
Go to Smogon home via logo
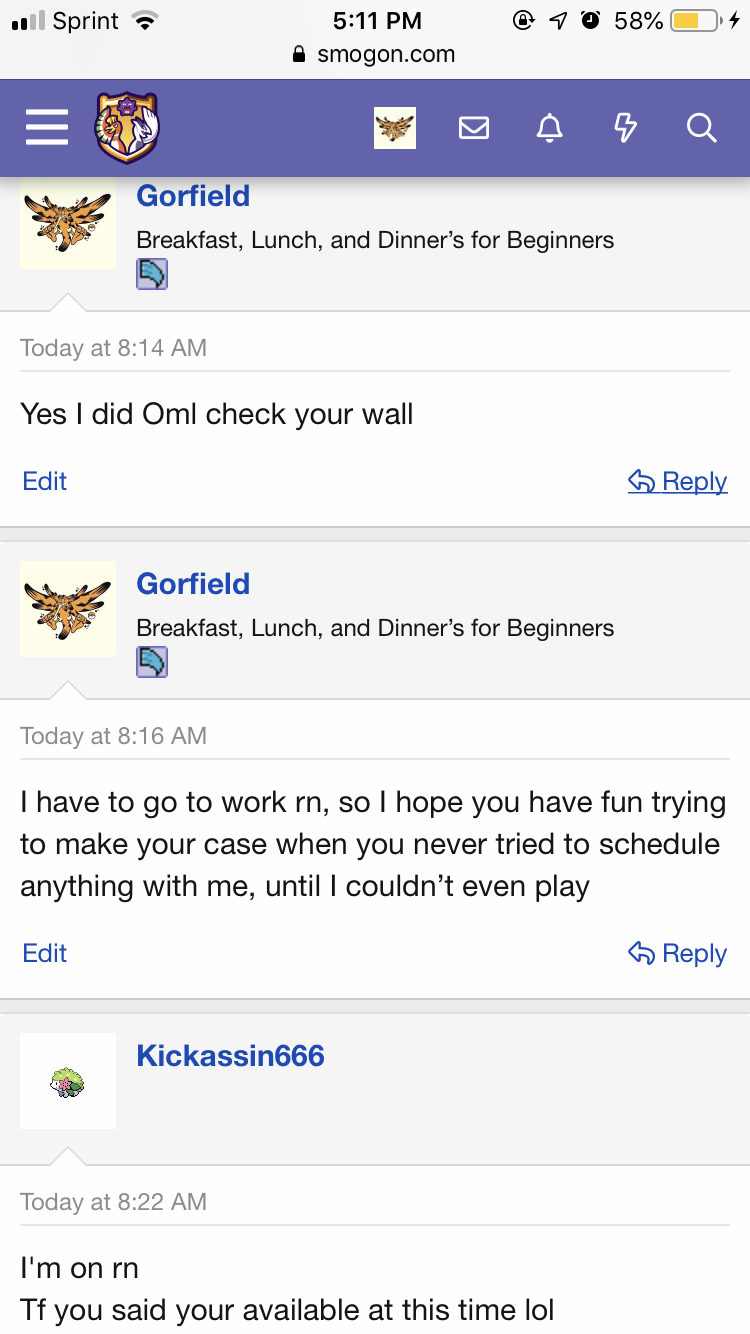(x=127, y=128)
